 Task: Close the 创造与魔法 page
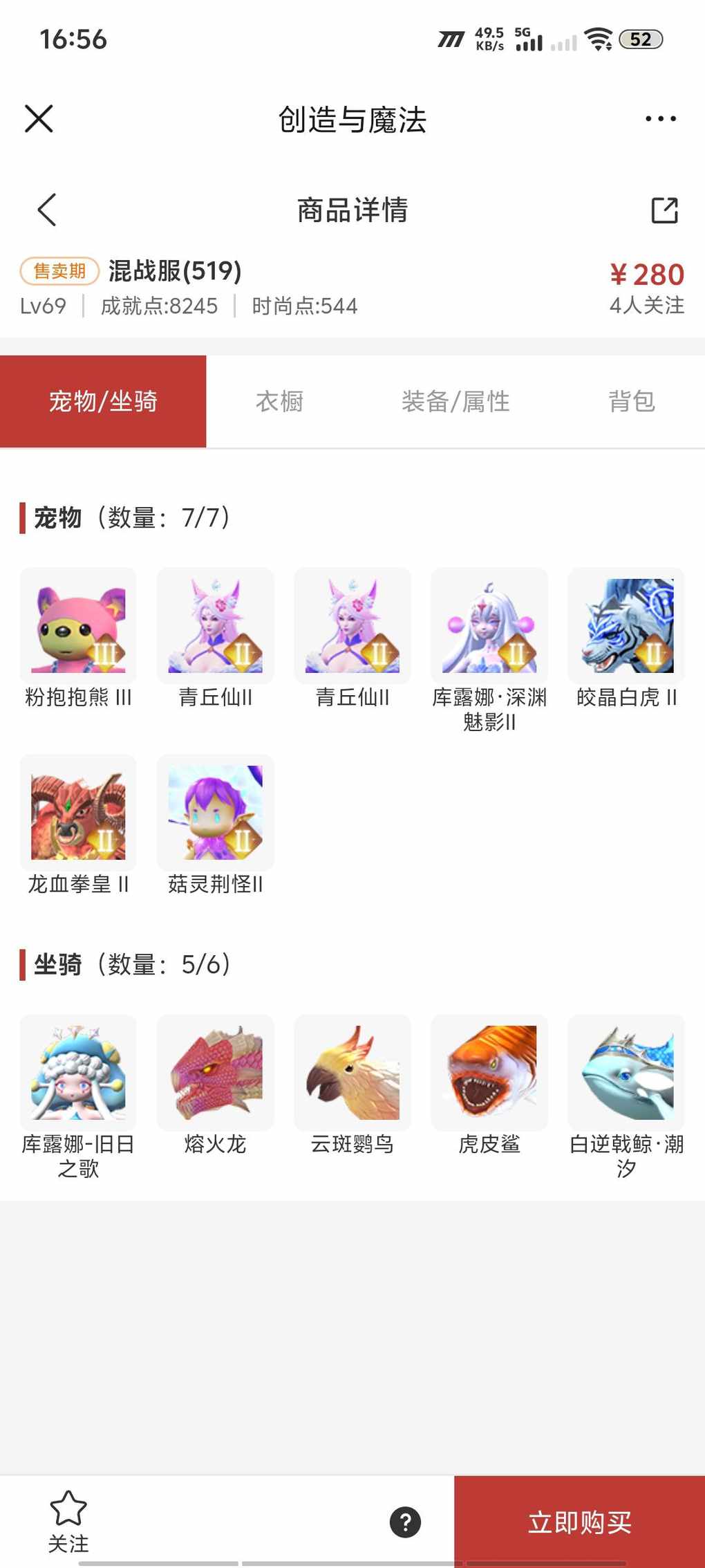pos(39,118)
